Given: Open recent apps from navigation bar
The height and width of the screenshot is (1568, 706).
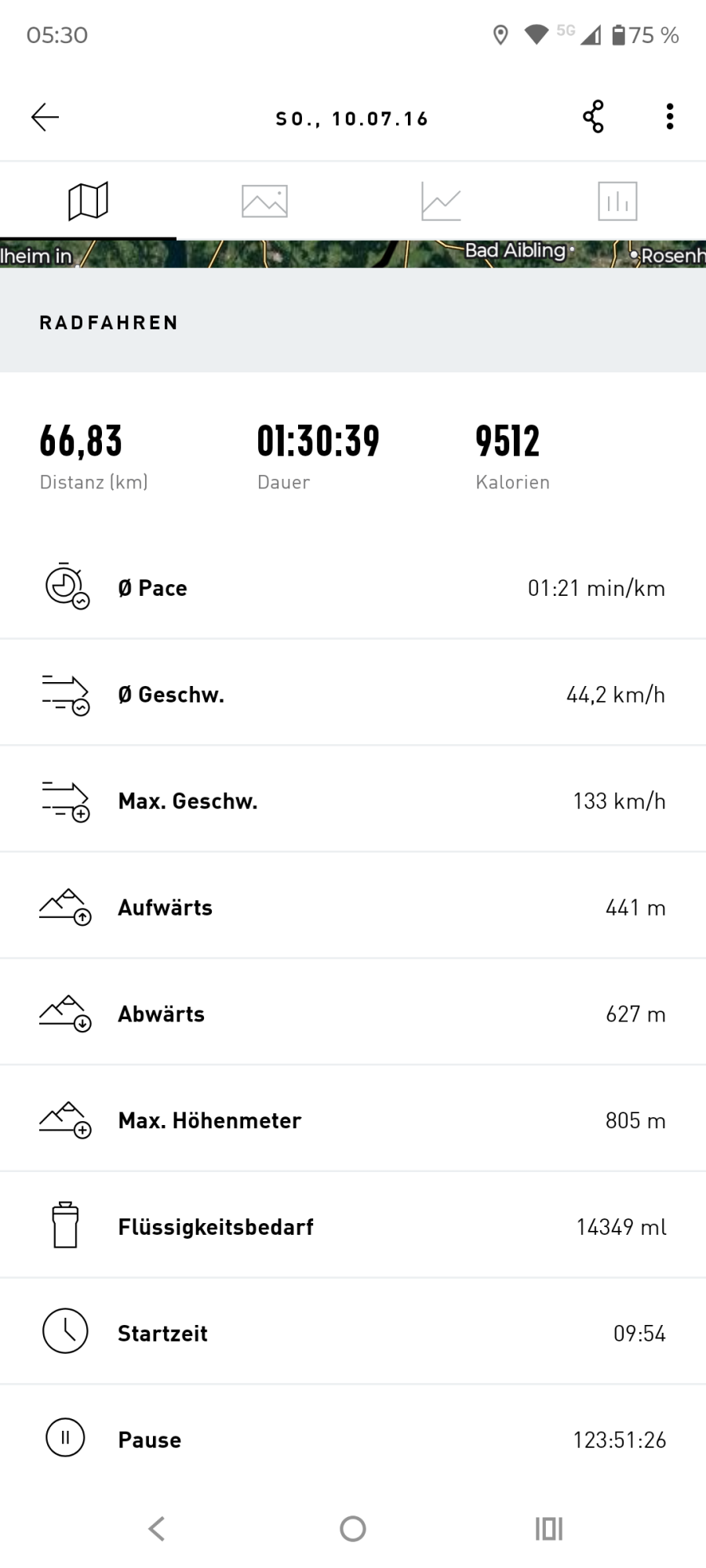Looking at the screenshot, I should pyautogui.click(x=548, y=1528).
